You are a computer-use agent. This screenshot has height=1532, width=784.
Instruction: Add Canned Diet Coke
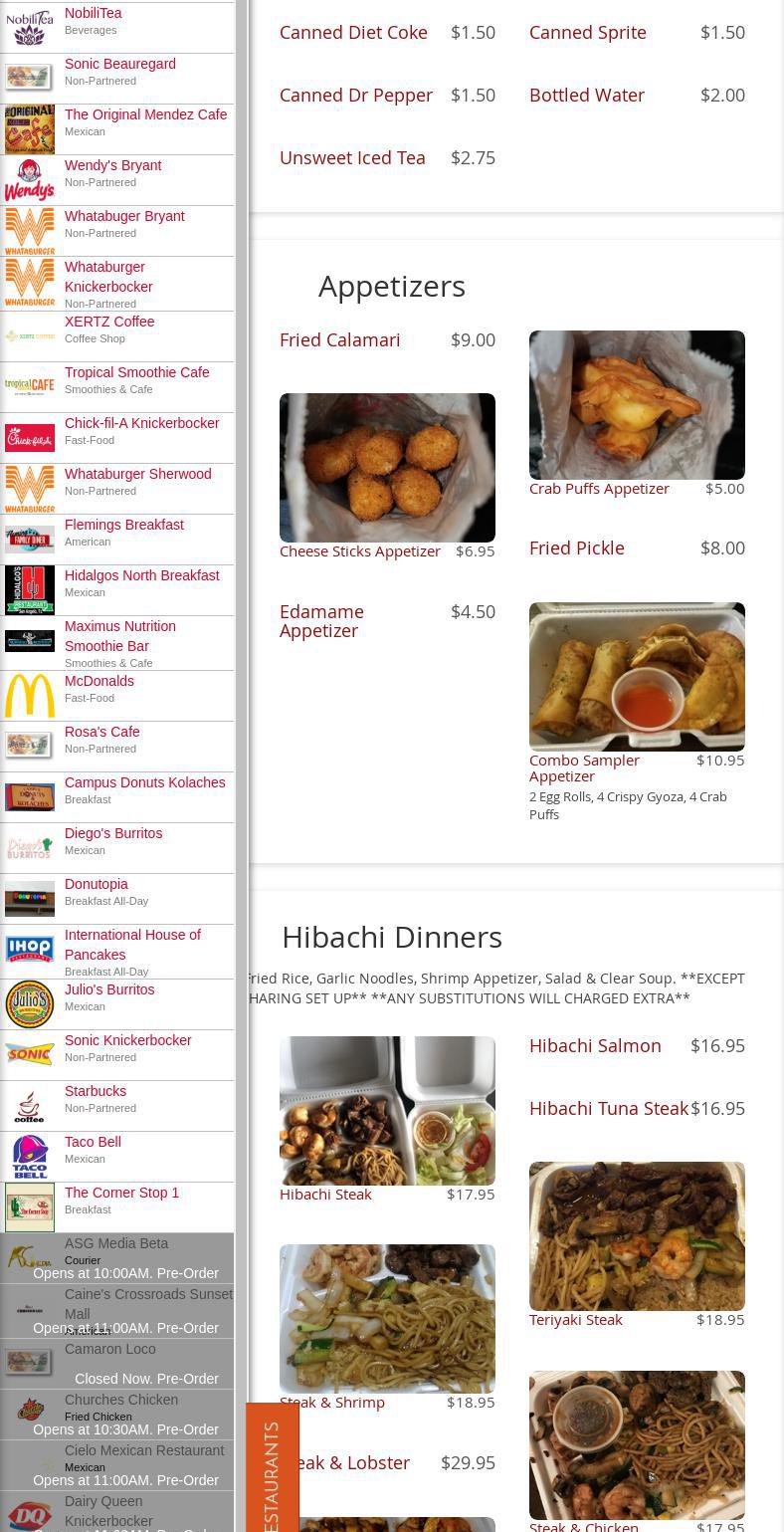pyautogui.click(x=353, y=33)
